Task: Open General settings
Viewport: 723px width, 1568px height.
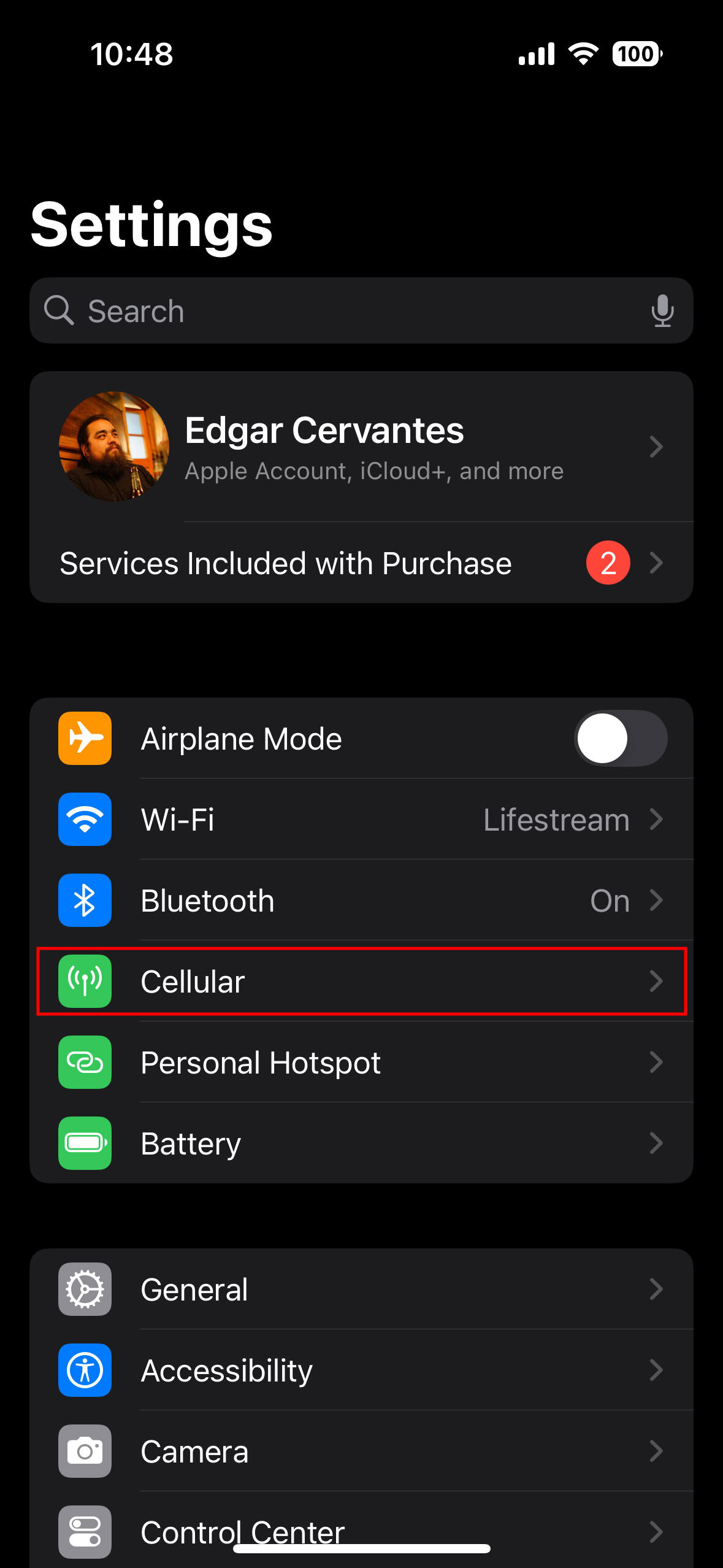Action: tap(361, 1289)
